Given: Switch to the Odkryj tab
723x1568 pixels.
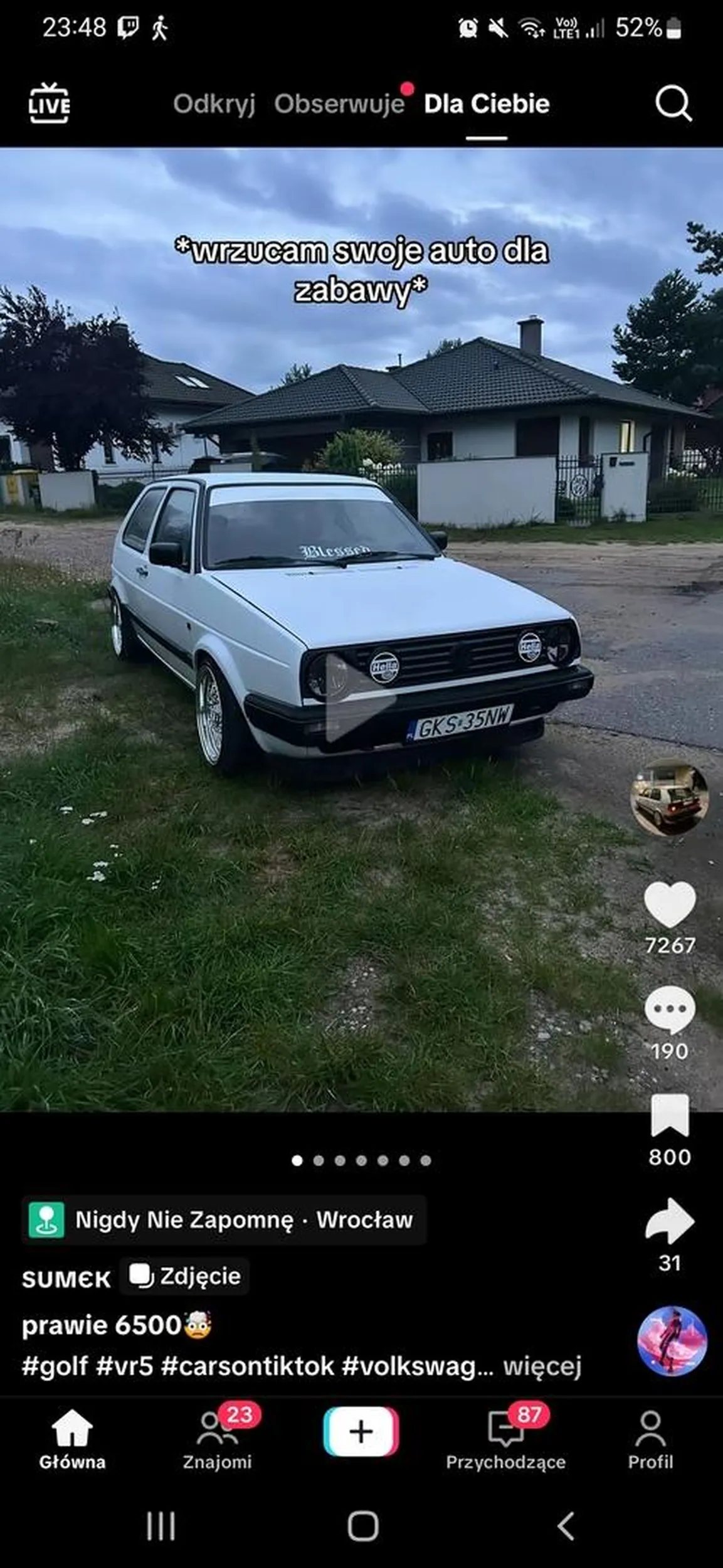Looking at the screenshot, I should [x=214, y=103].
